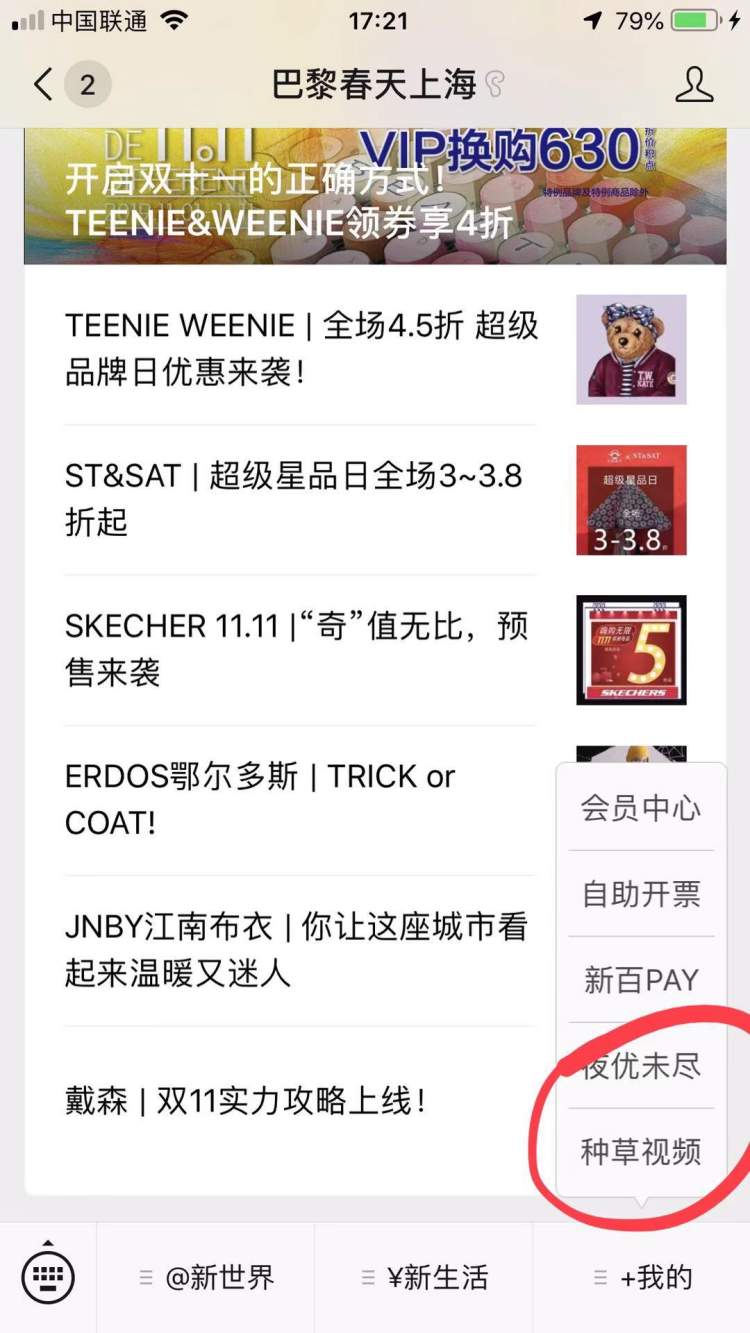Switch to keyboard input mode

tap(48, 1277)
